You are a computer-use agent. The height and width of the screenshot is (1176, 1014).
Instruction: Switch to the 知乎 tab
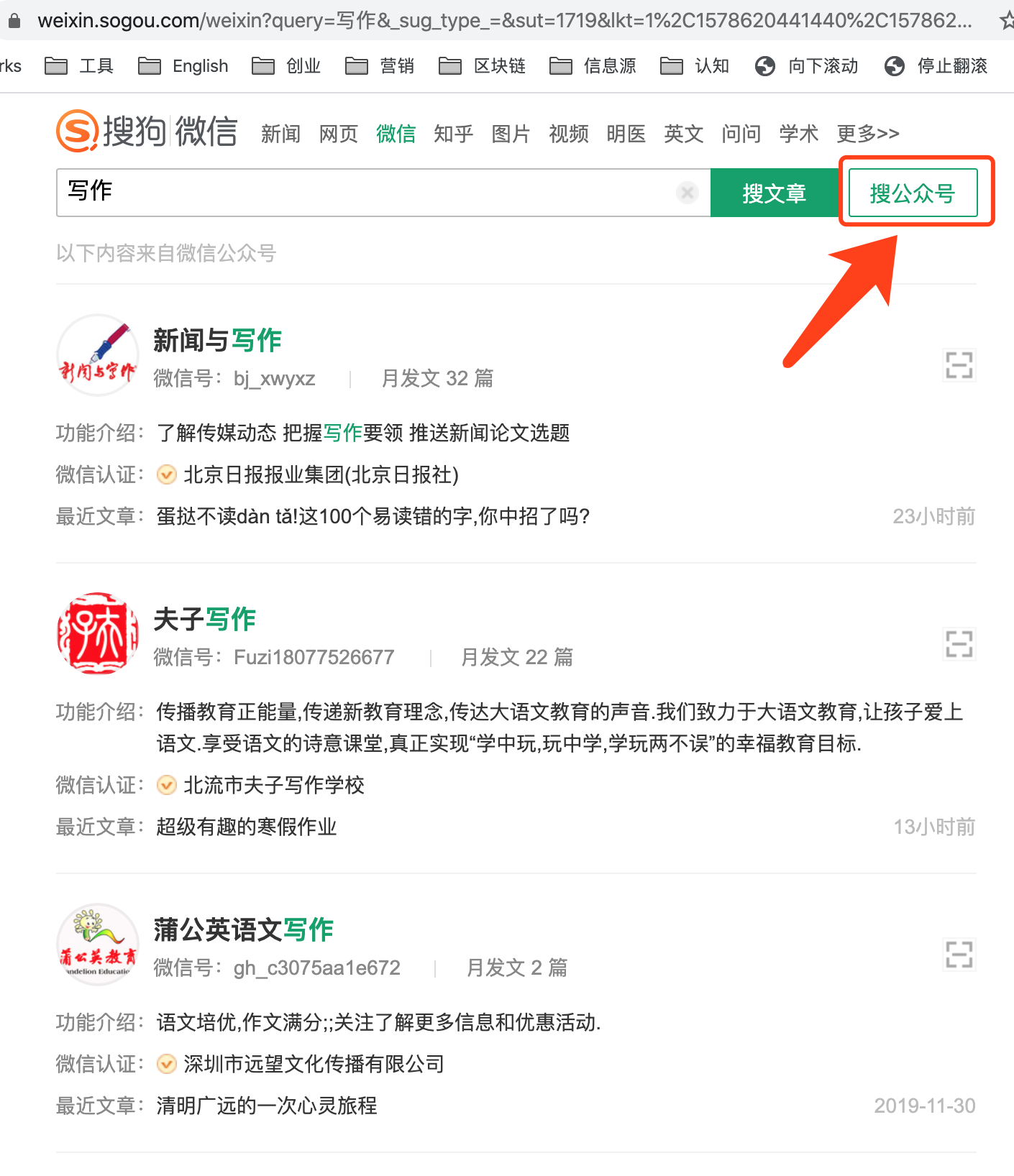[453, 134]
